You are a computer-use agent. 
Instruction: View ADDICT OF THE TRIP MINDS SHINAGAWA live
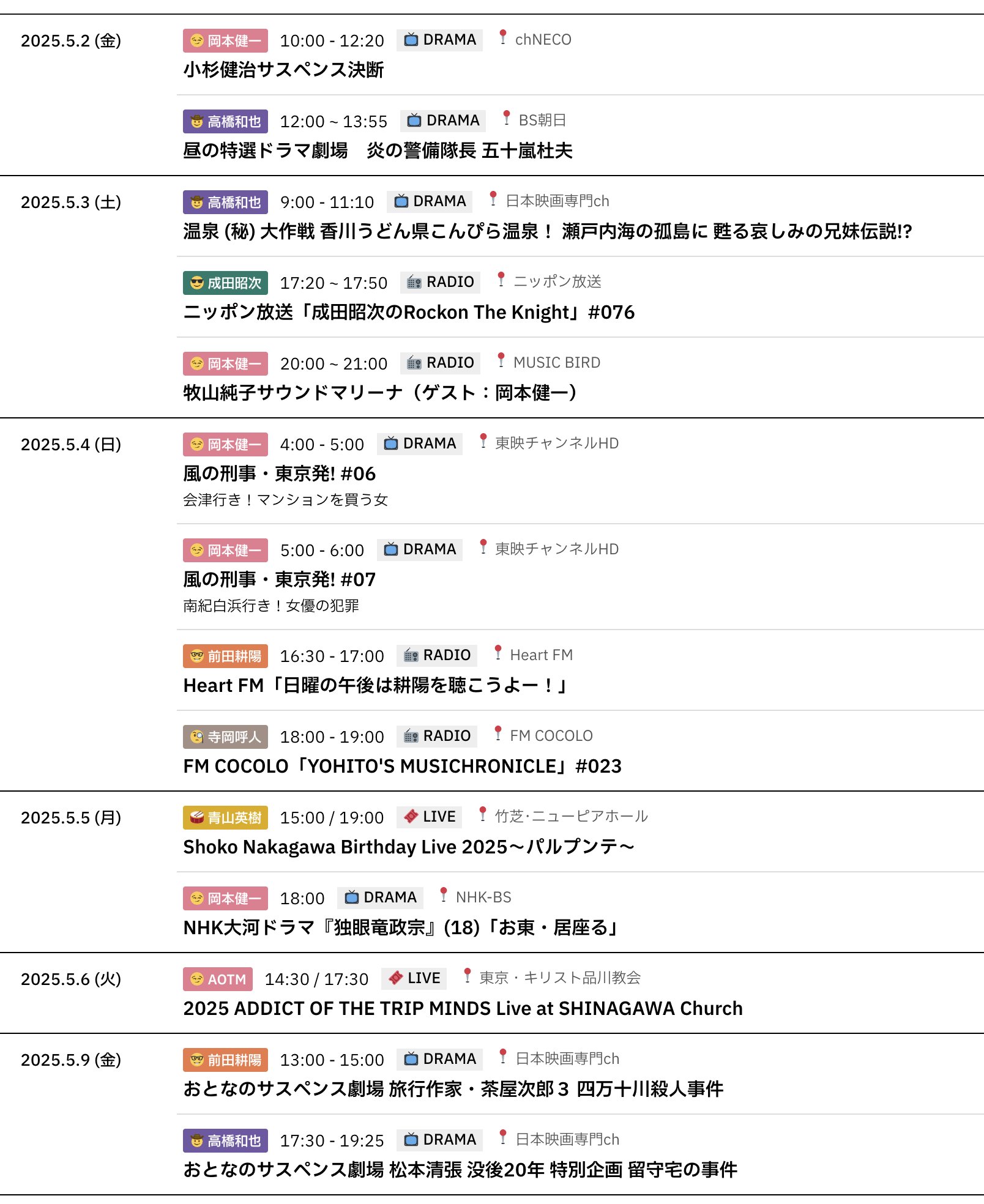click(x=463, y=1008)
